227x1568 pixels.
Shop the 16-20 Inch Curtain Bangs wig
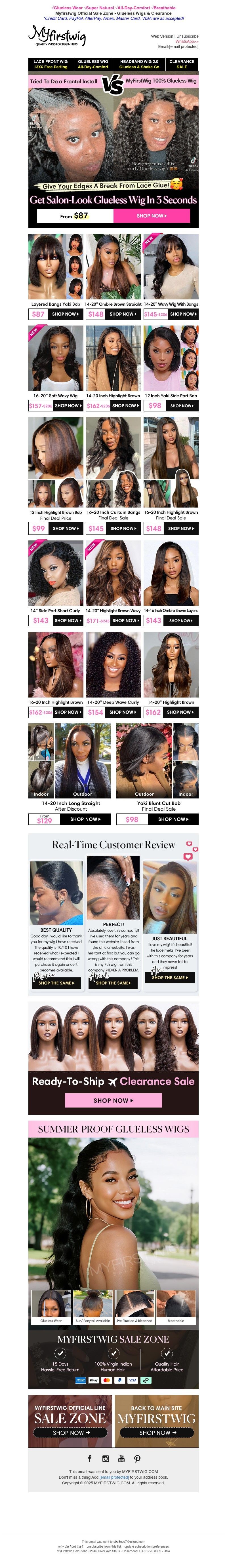(x=123, y=528)
